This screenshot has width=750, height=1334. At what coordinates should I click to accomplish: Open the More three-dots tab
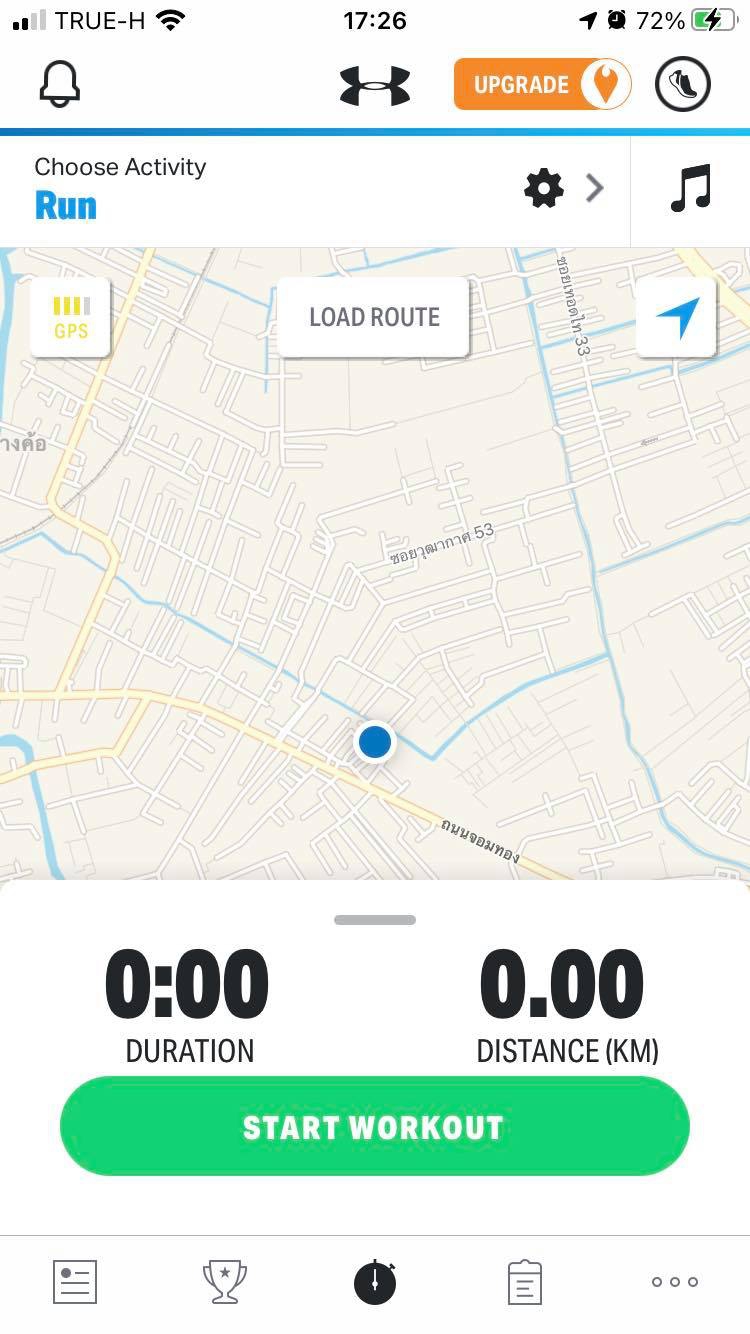click(x=675, y=1281)
